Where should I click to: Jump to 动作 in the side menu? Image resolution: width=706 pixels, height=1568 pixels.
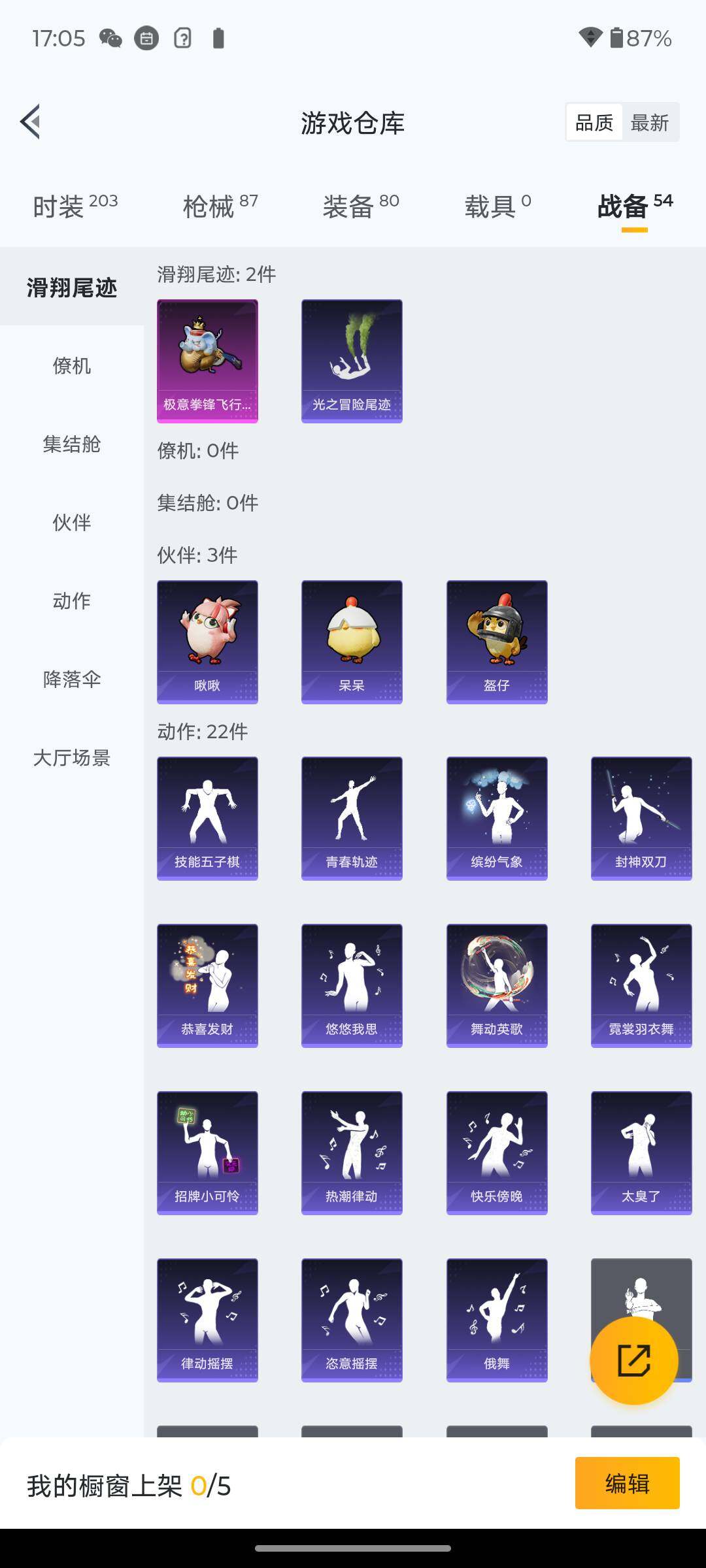(72, 601)
